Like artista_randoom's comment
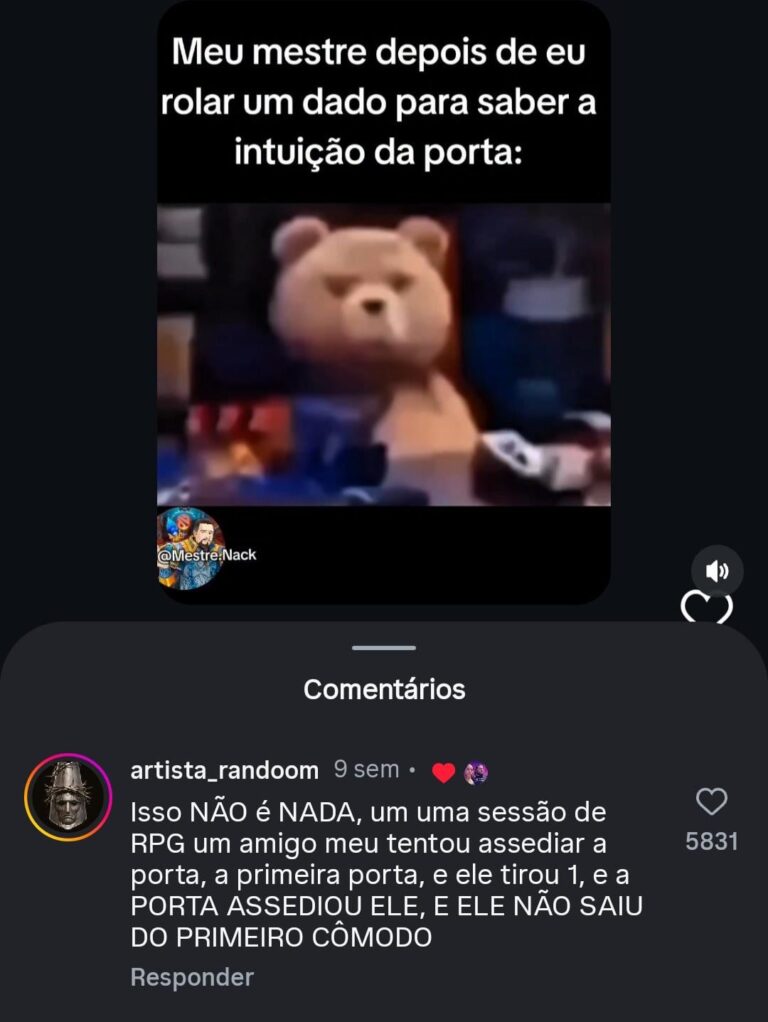The height and width of the screenshot is (1022, 768). point(711,801)
